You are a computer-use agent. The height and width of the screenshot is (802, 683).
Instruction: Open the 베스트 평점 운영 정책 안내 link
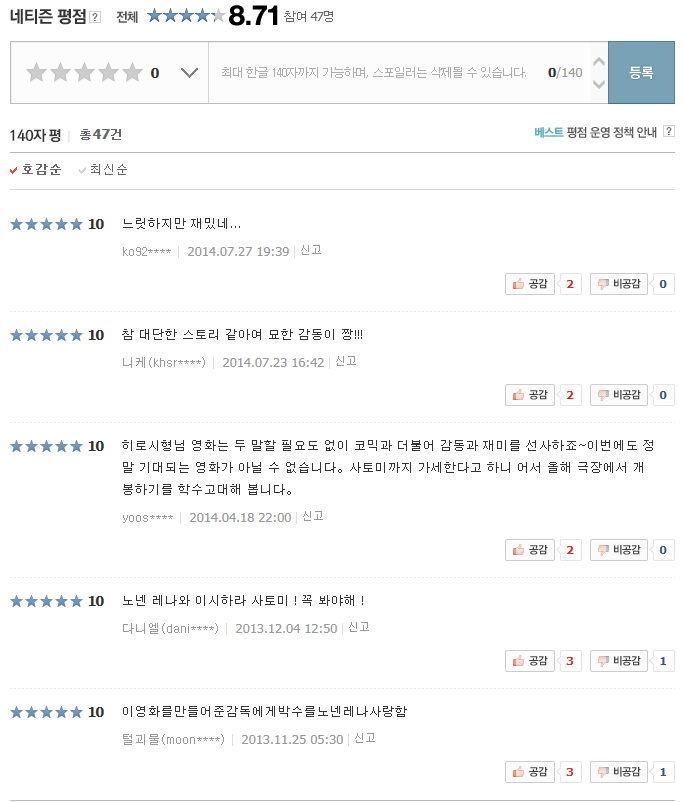[596, 132]
